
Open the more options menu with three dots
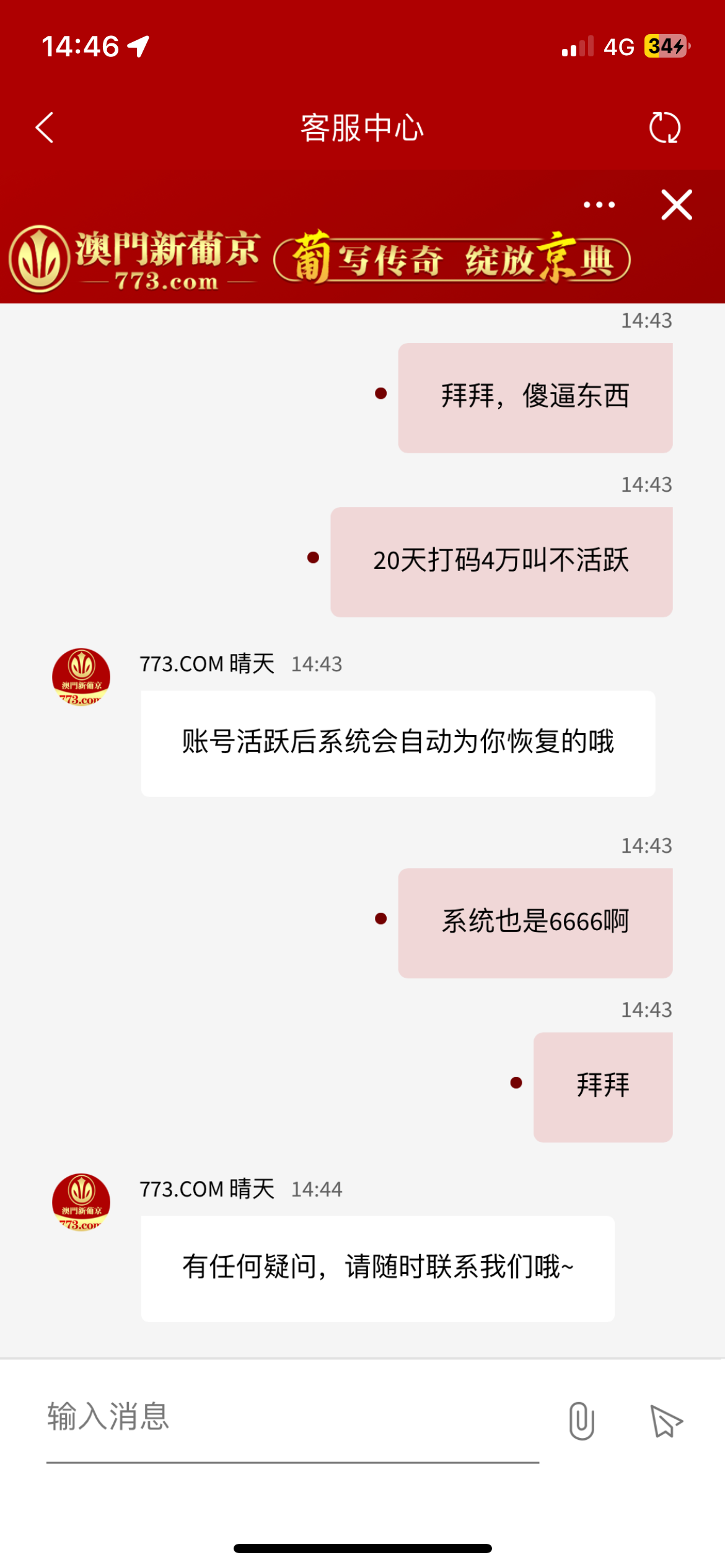(599, 204)
